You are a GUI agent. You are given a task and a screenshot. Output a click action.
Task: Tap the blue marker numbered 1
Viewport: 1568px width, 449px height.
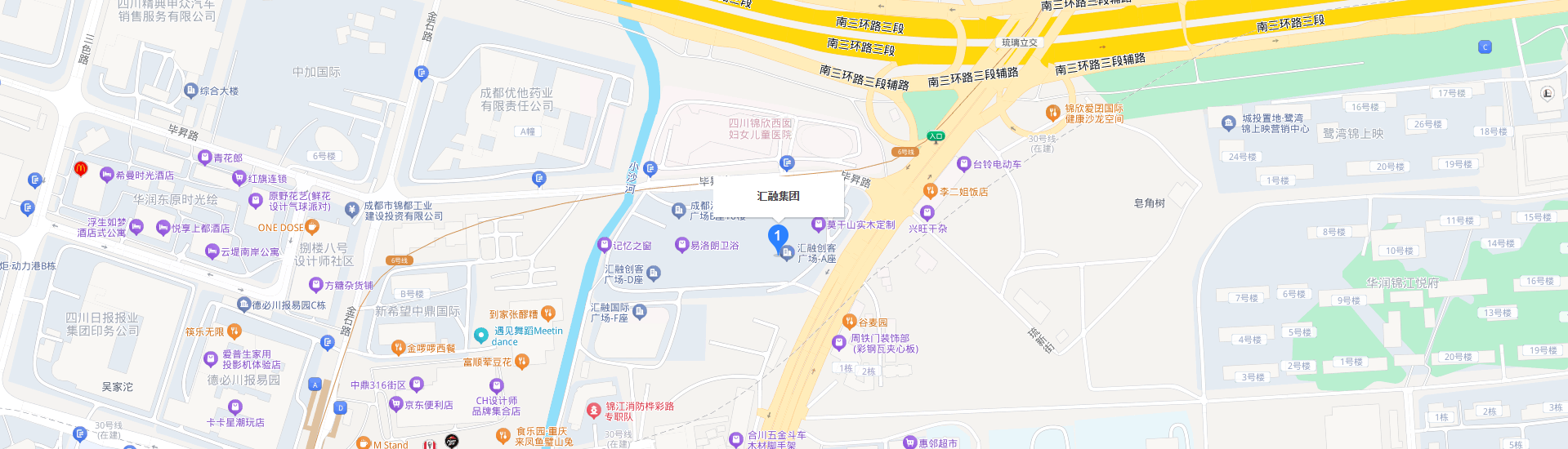(777, 237)
